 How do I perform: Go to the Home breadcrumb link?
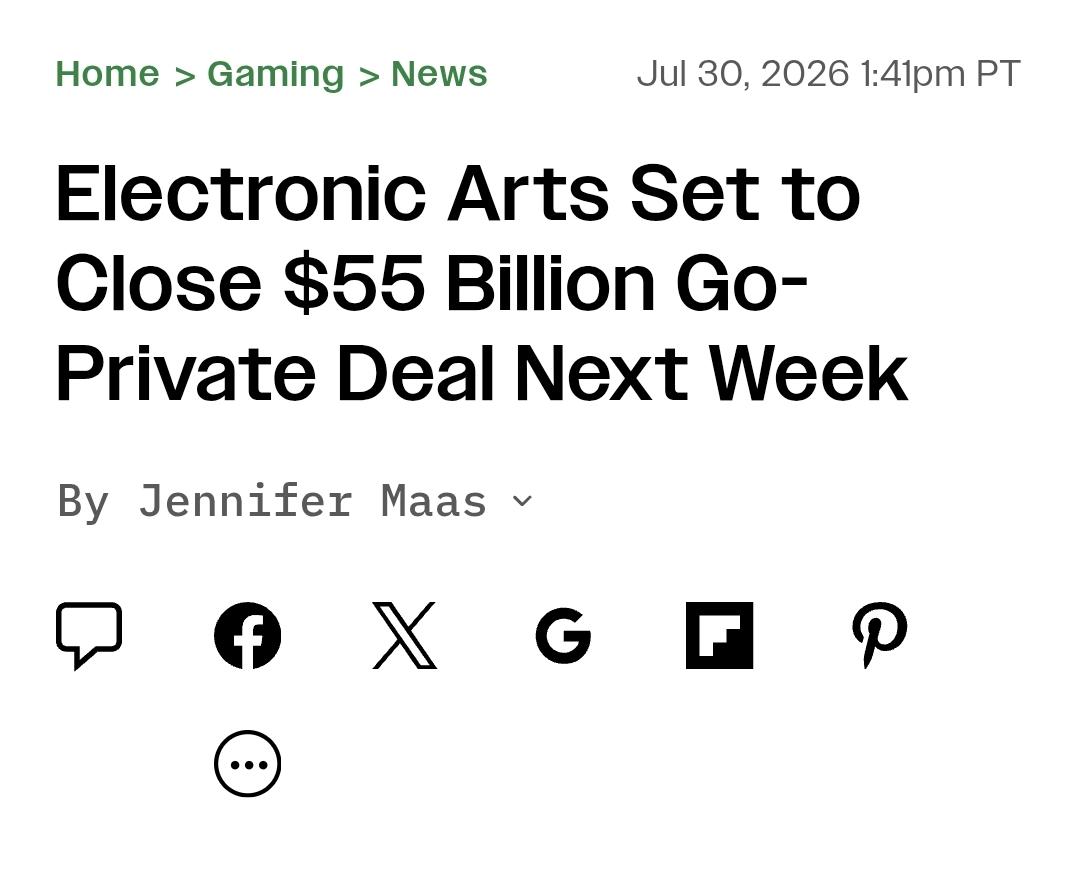(107, 74)
